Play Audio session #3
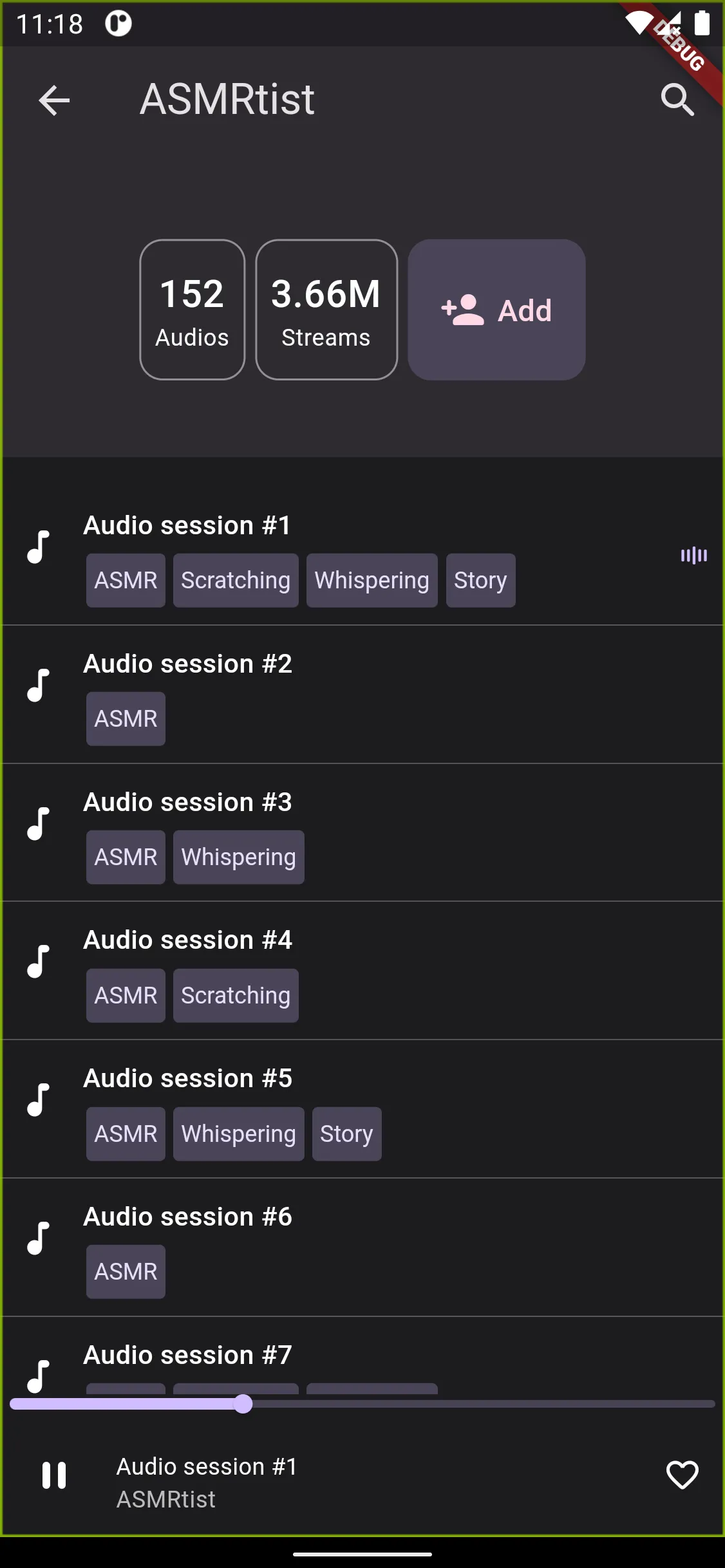 (x=187, y=803)
